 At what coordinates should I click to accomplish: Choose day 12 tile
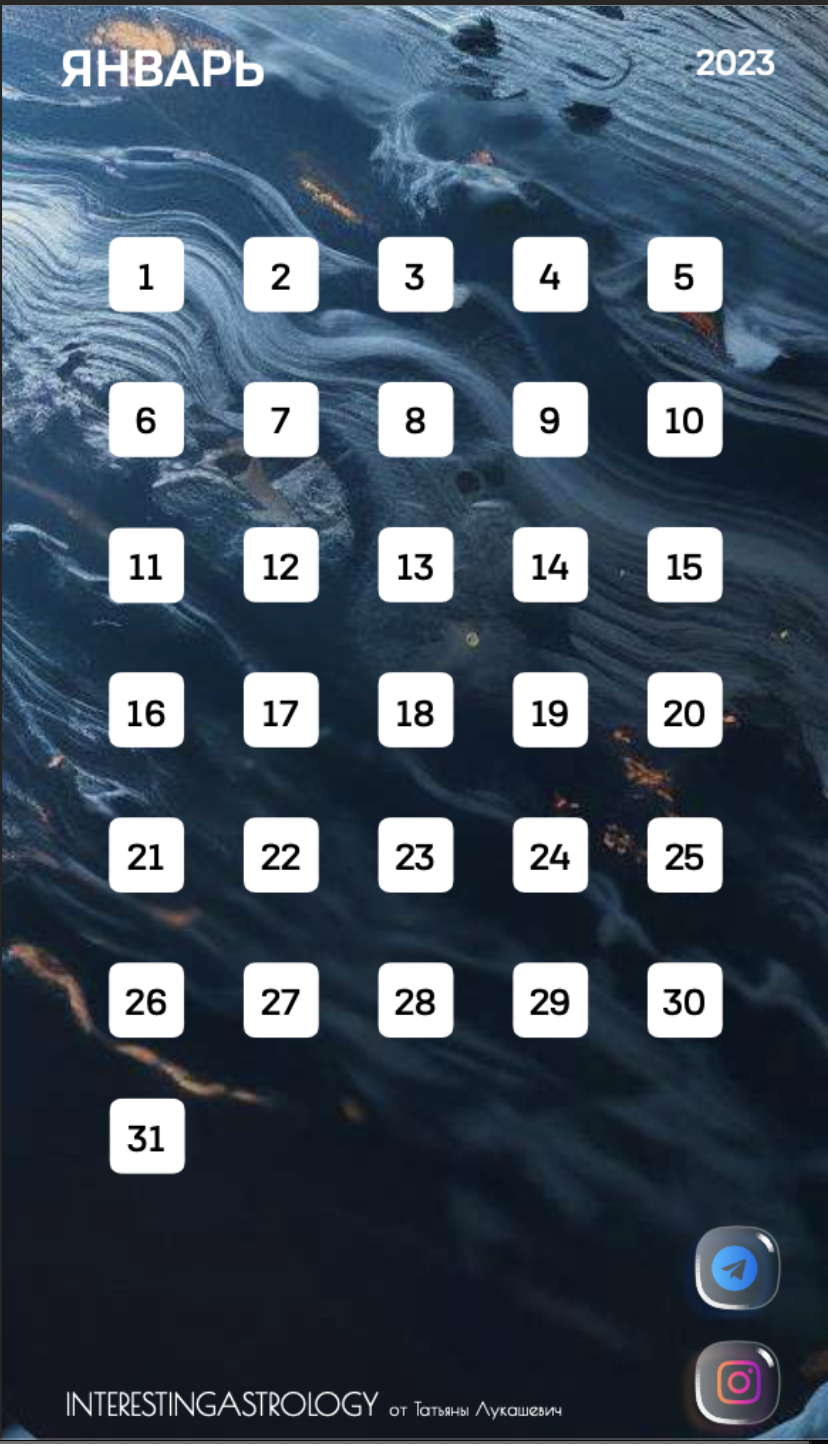tap(281, 566)
